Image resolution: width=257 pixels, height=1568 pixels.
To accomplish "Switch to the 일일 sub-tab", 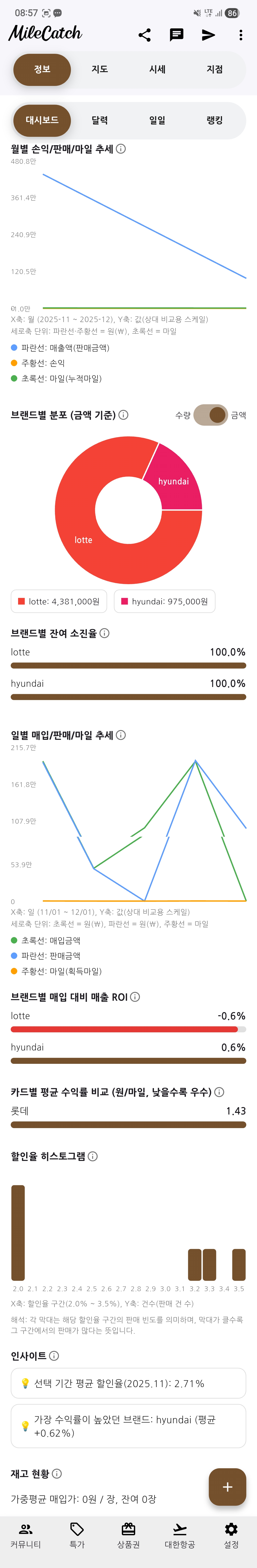I will pyautogui.click(x=157, y=120).
